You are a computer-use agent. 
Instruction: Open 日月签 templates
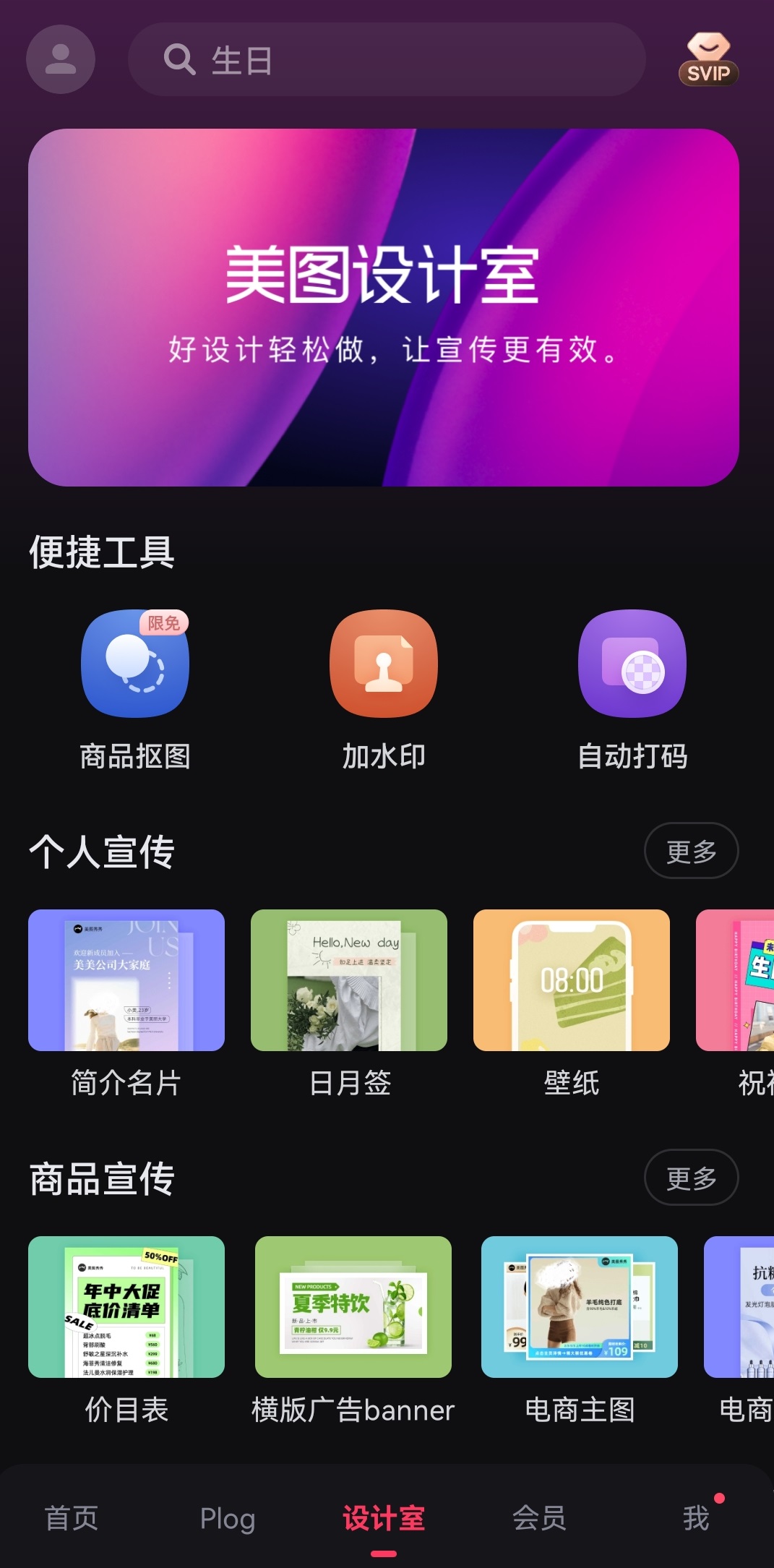(x=349, y=980)
